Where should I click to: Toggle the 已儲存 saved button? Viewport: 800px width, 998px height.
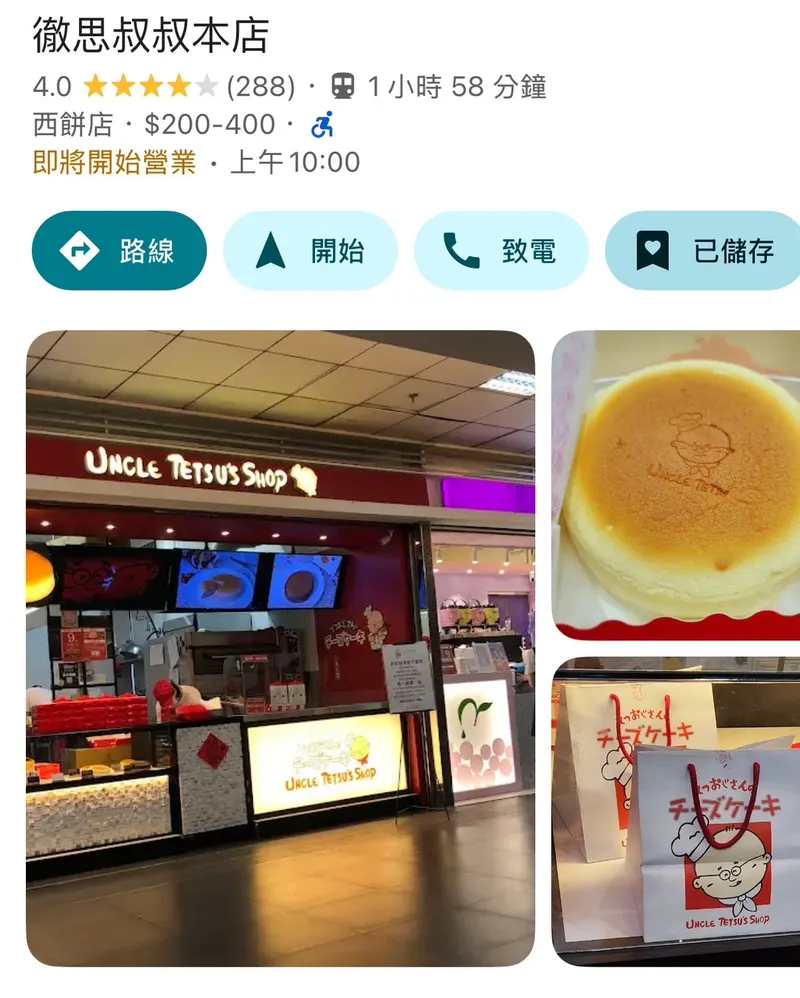pos(705,251)
